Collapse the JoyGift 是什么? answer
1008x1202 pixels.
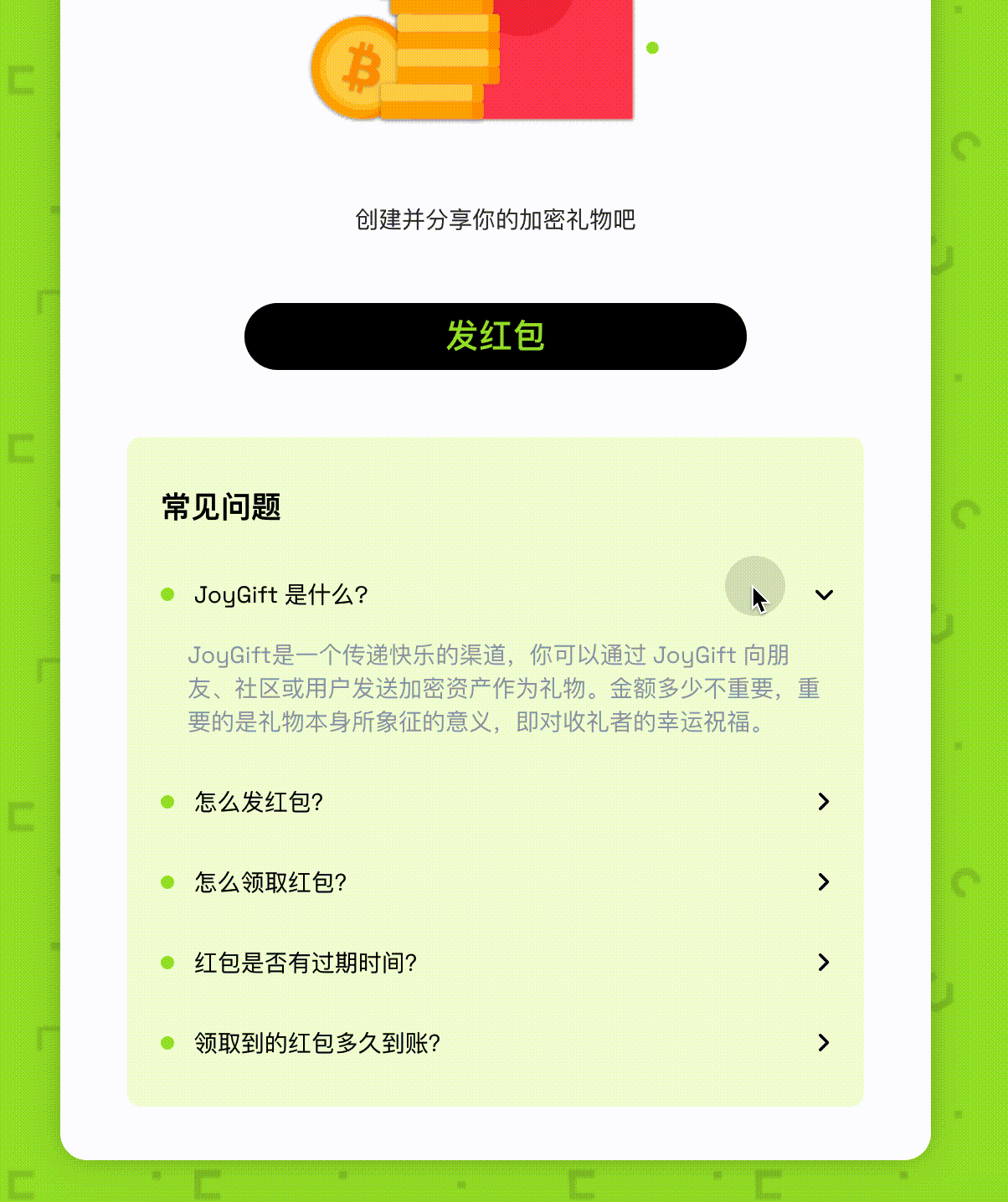pyautogui.click(x=824, y=595)
